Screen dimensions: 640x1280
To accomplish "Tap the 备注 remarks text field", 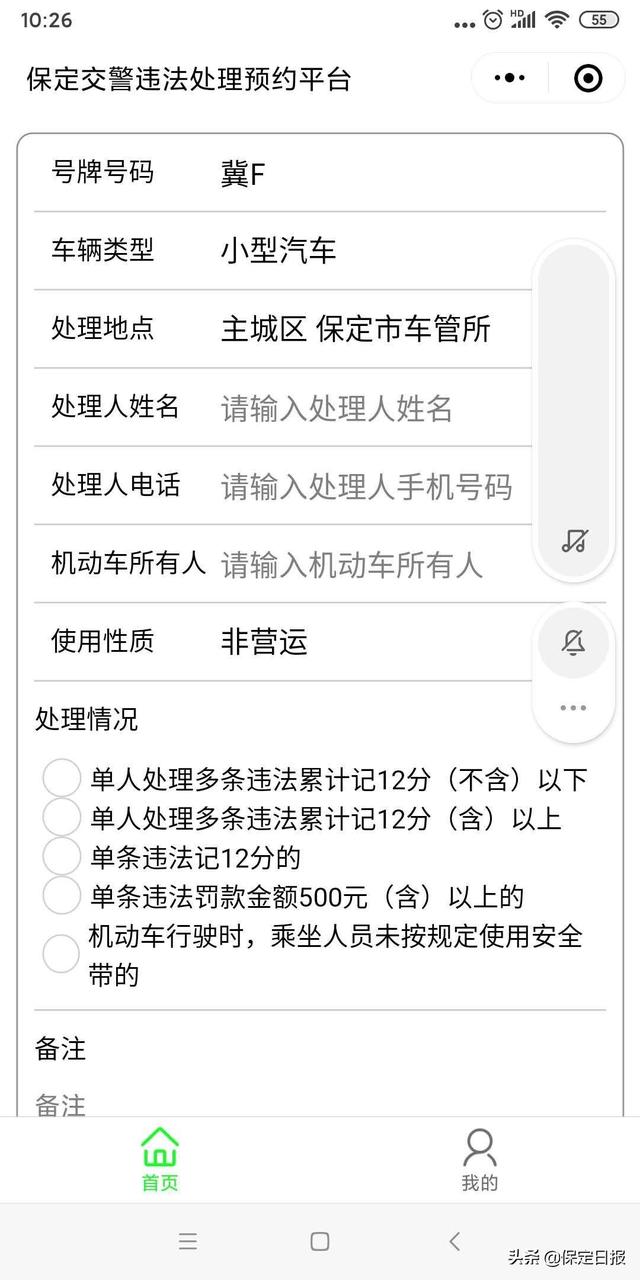I will pyautogui.click(x=320, y=1102).
